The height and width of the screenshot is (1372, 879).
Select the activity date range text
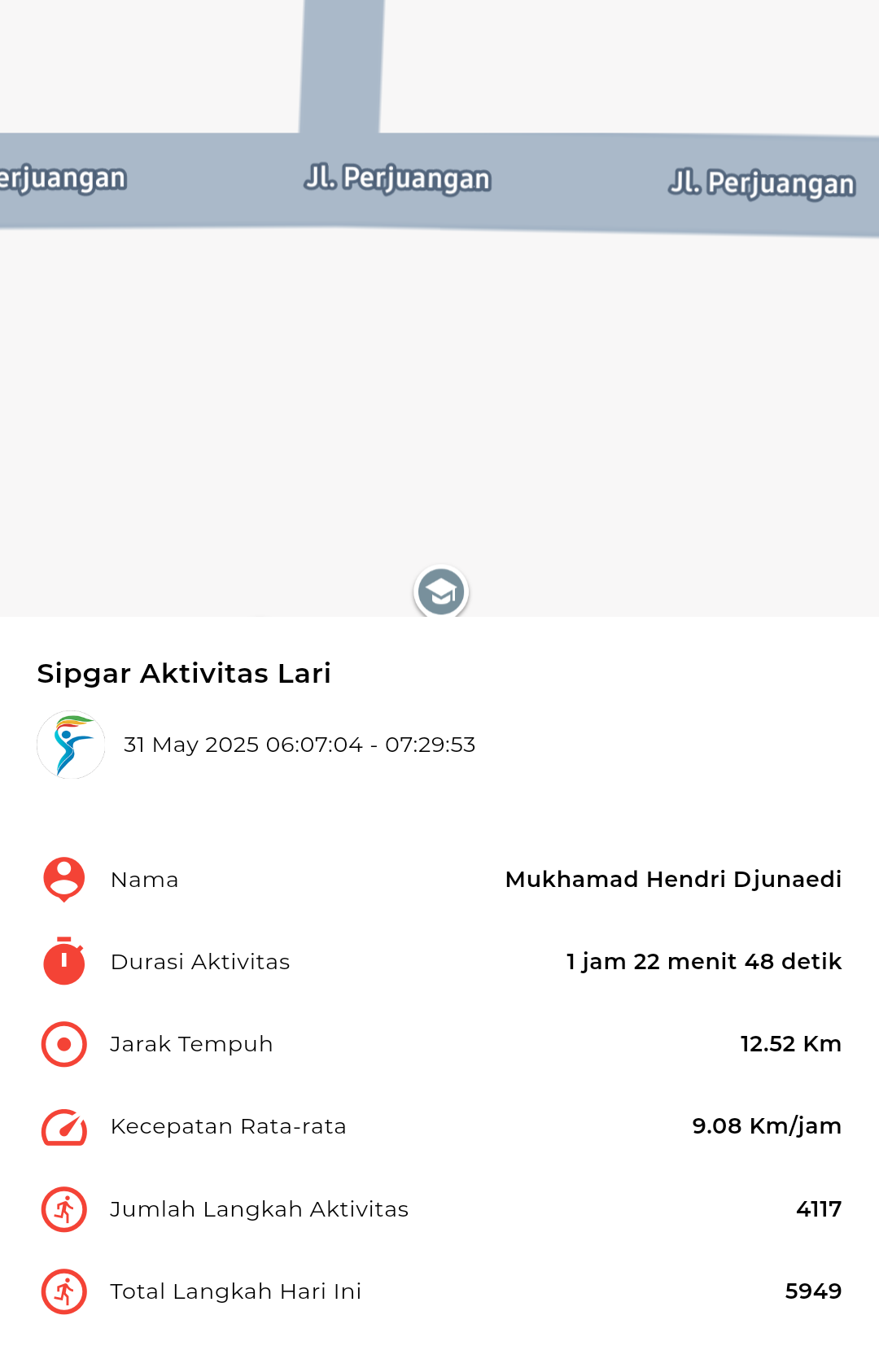[x=300, y=744]
